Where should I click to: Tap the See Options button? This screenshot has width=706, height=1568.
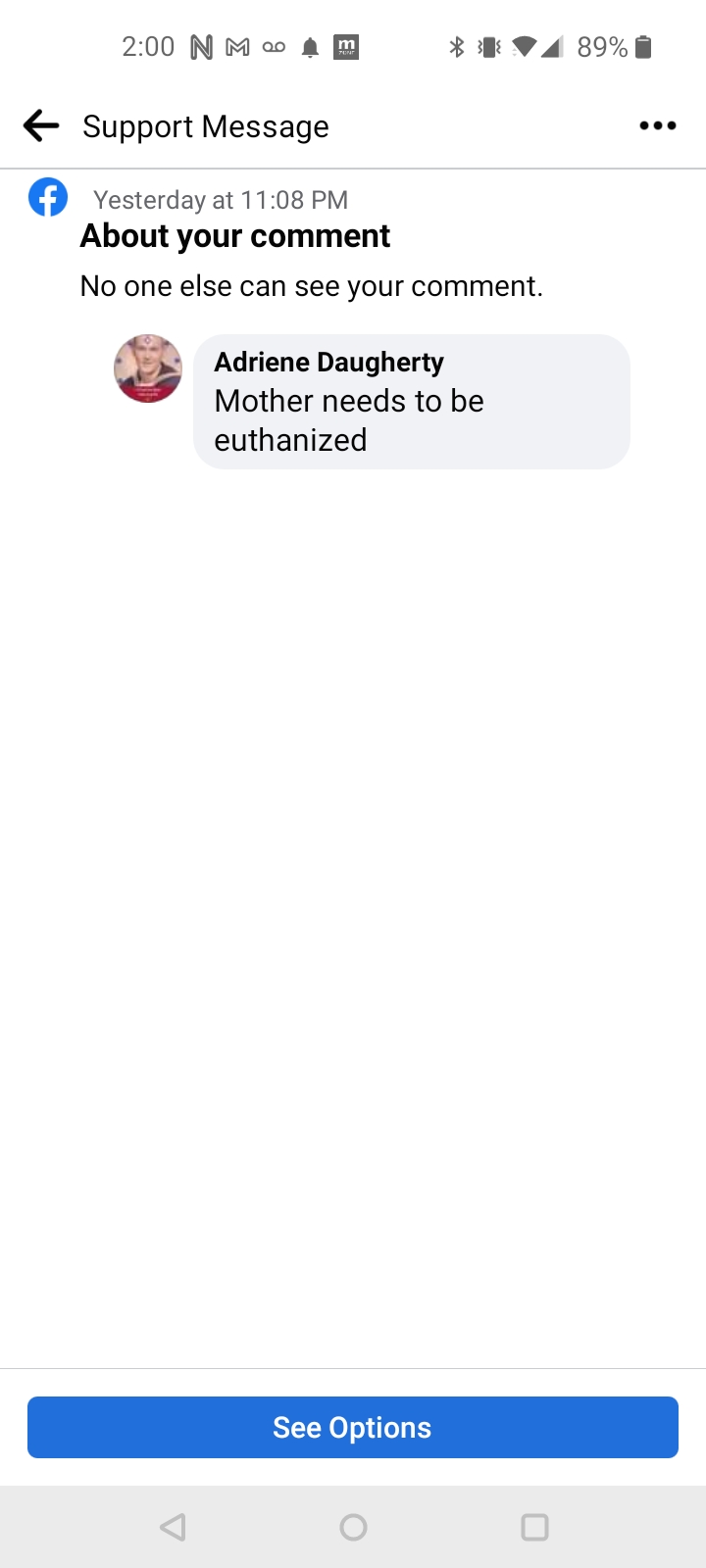coord(353,1427)
